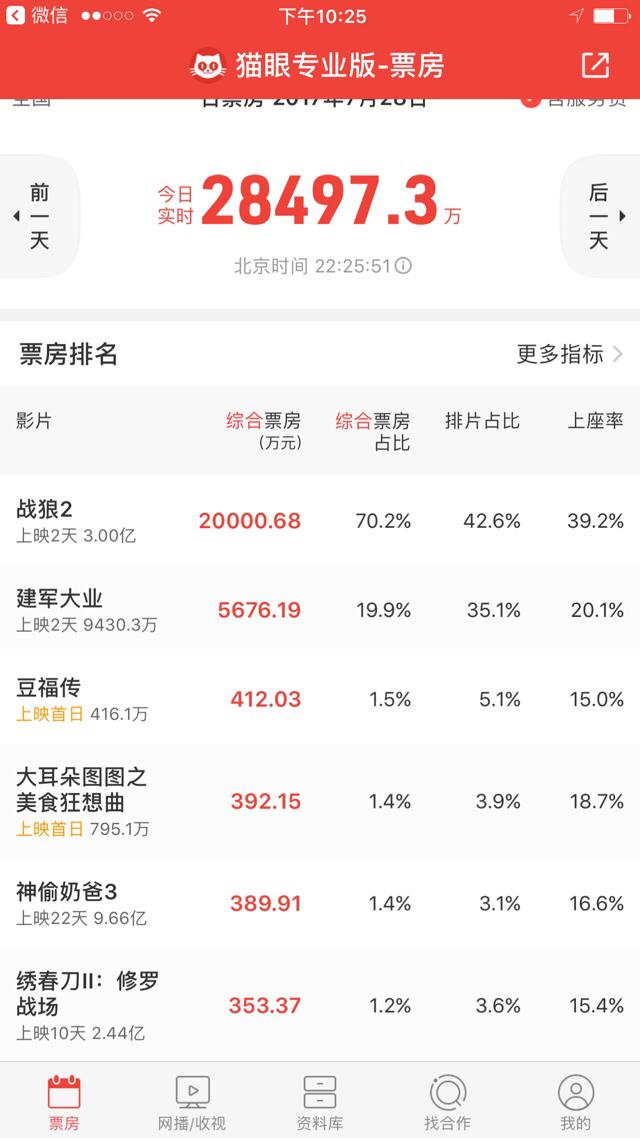This screenshot has width=640, height=1138.
Task: Go to the next day (后一天)
Action: [601, 216]
